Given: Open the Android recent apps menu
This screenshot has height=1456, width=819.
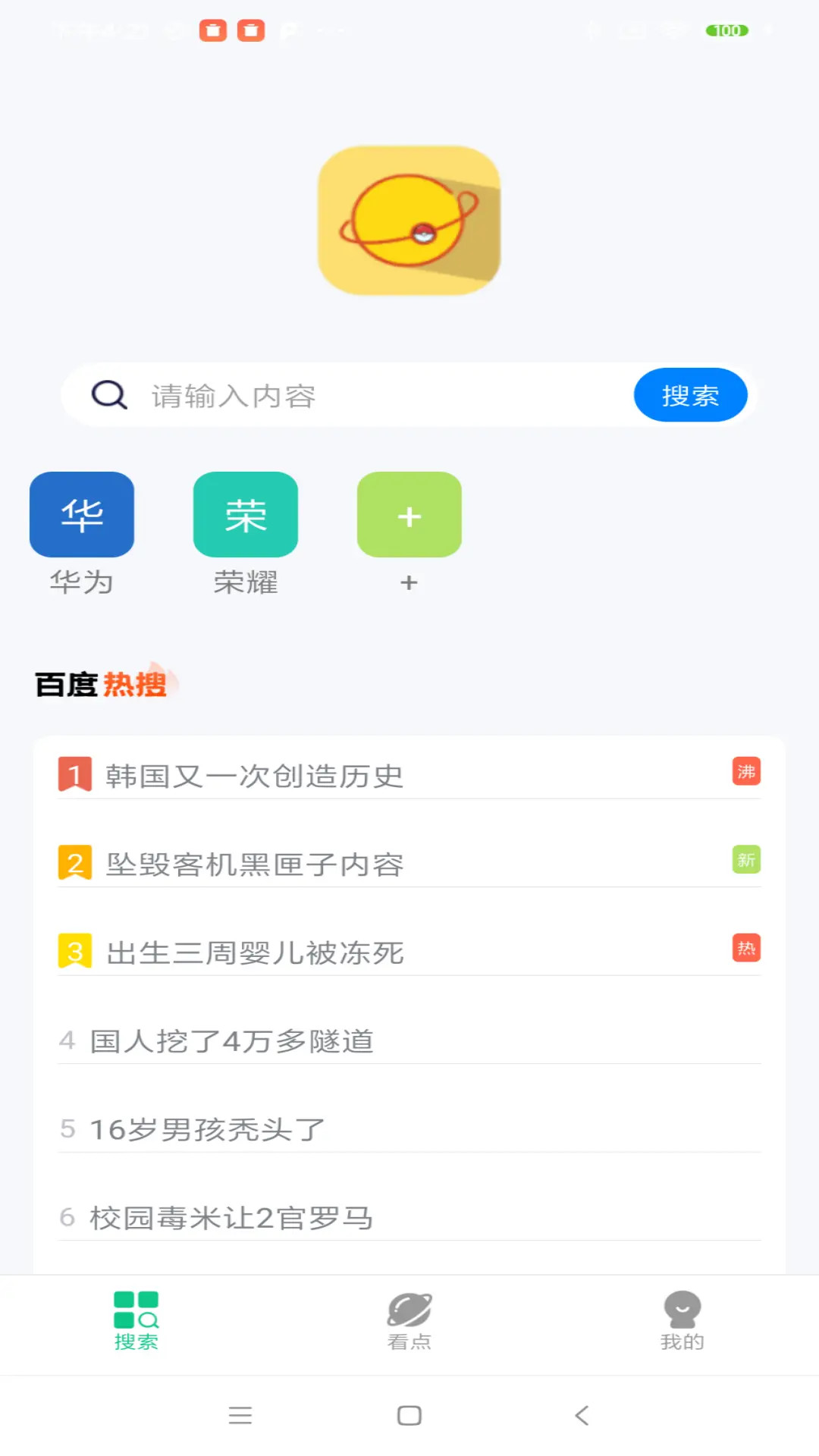Looking at the screenshot, I should [x=240, y=1415].
